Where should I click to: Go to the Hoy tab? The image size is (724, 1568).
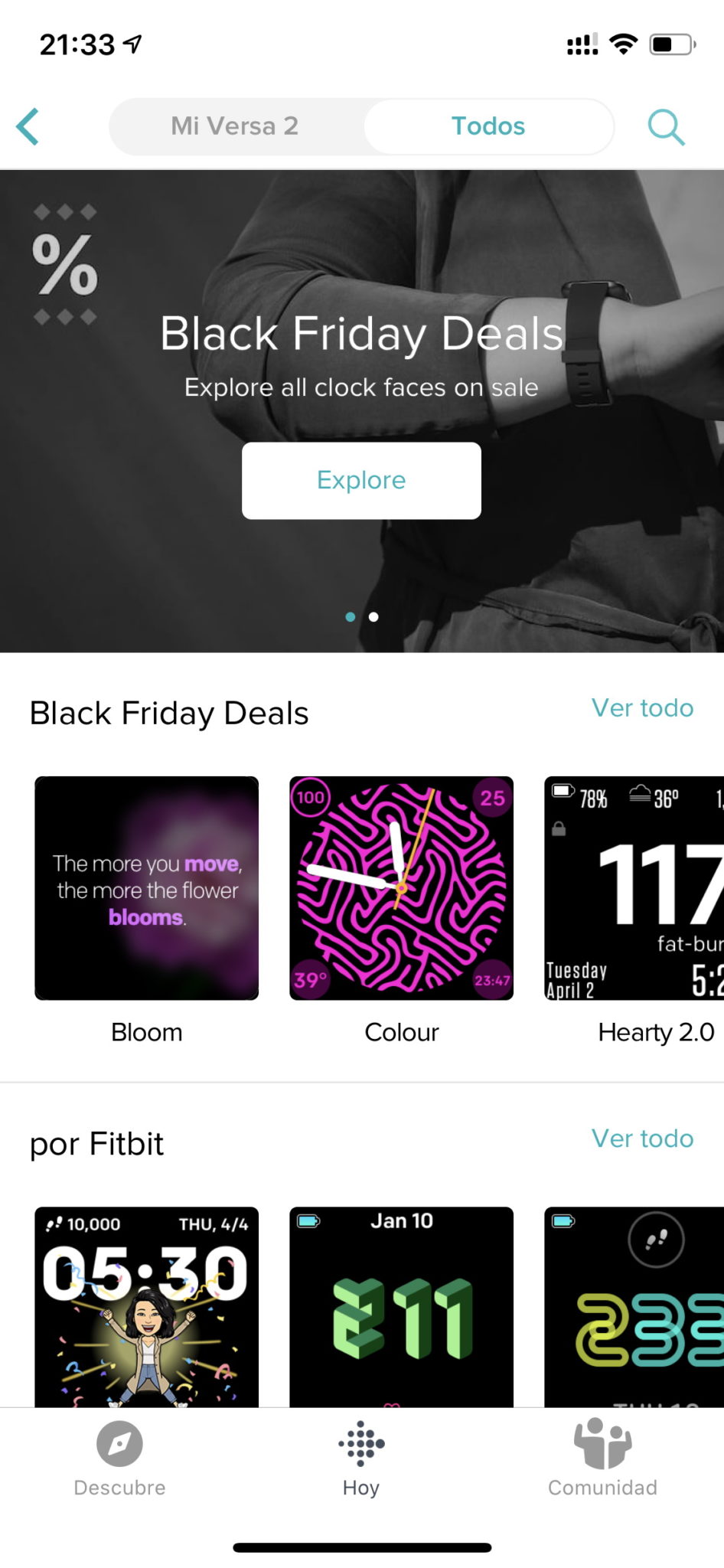click(x=361, y=1459)
